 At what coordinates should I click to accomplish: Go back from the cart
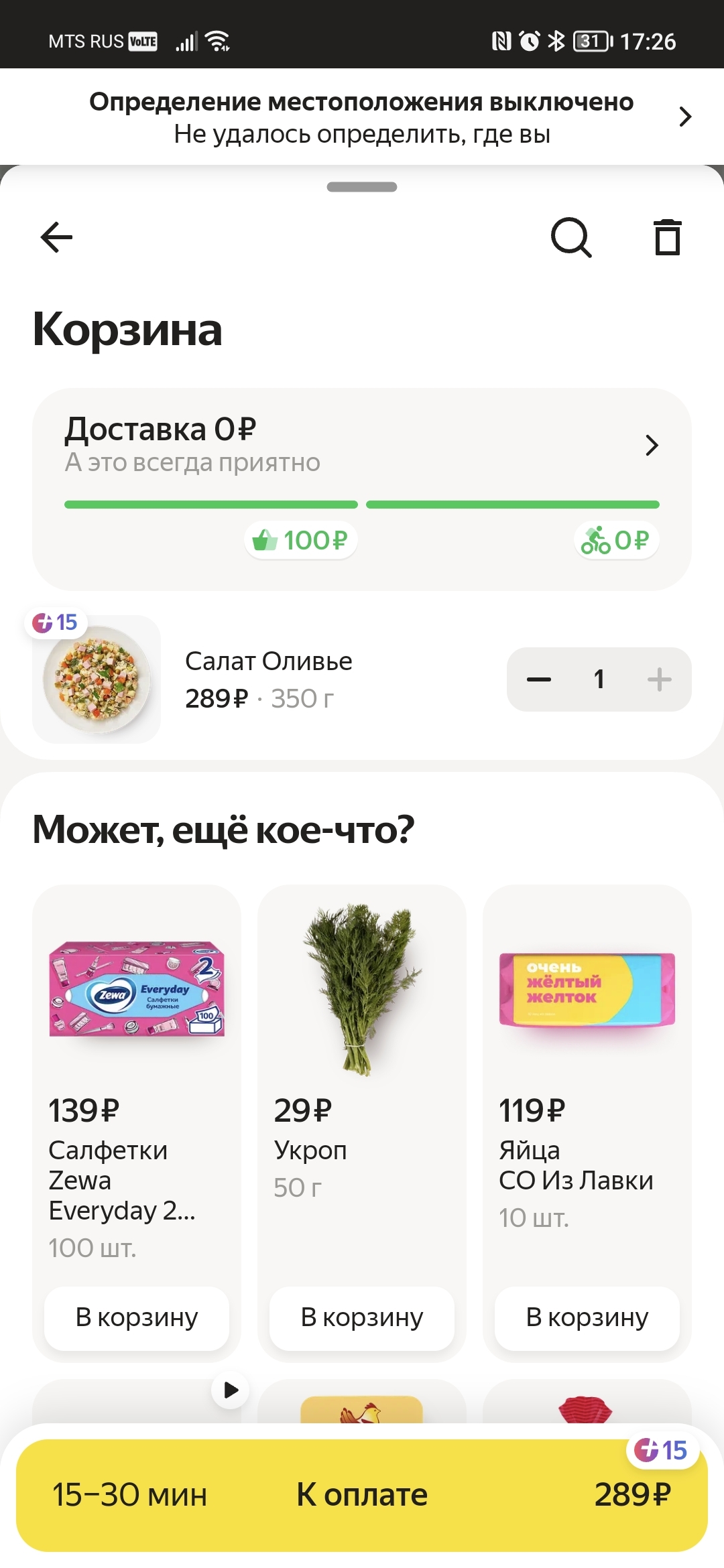click(56, 237)
